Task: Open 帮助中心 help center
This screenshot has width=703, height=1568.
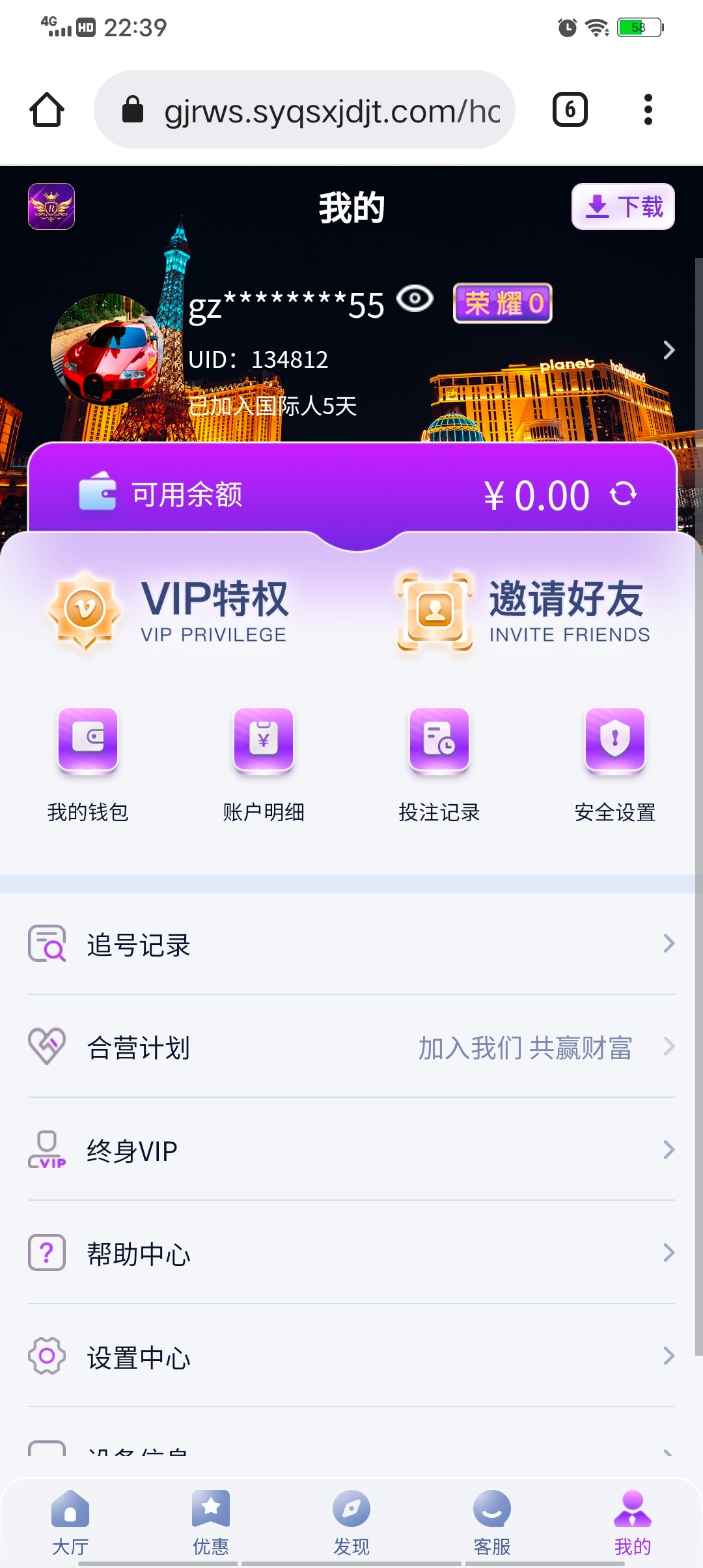Action: click(351, 1253)
